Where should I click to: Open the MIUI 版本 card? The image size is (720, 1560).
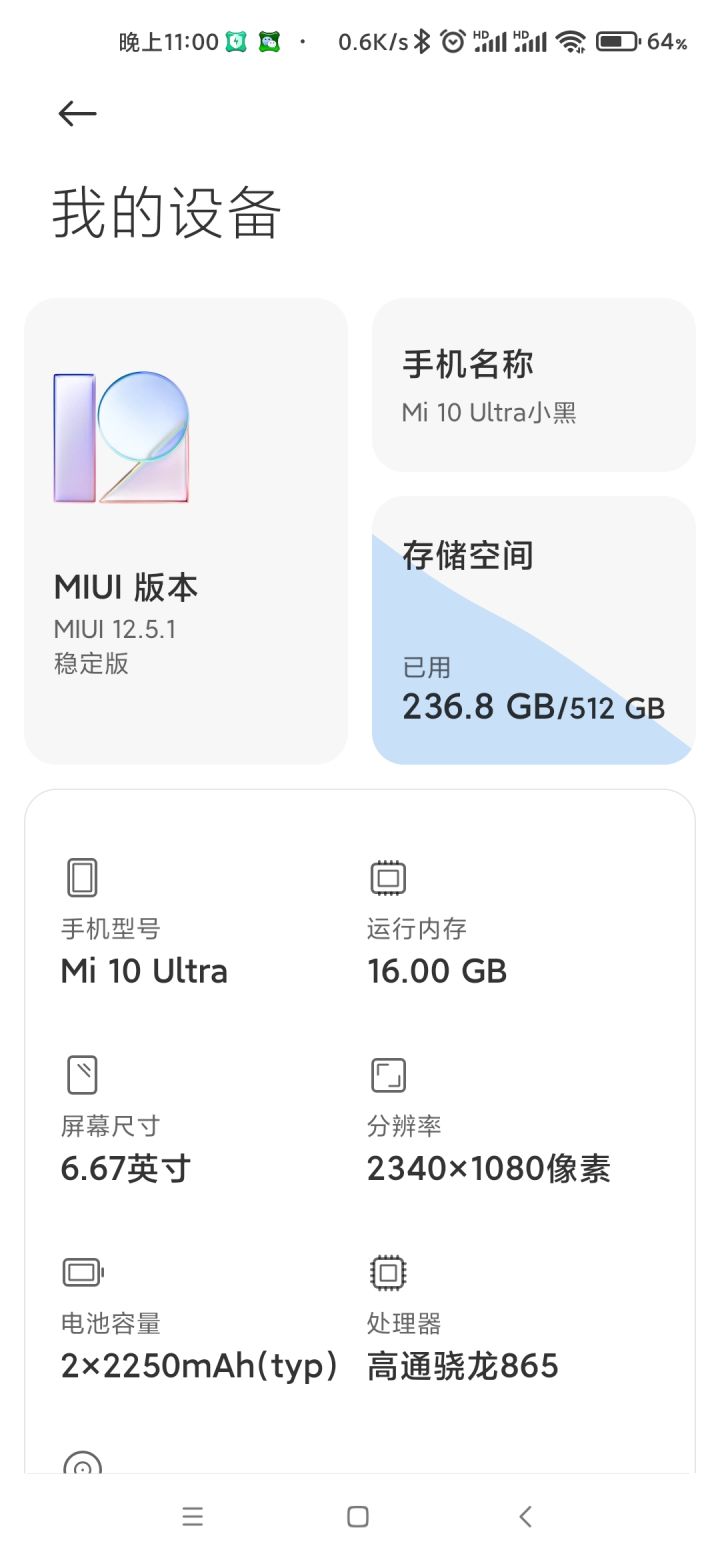tap(186, 531)
